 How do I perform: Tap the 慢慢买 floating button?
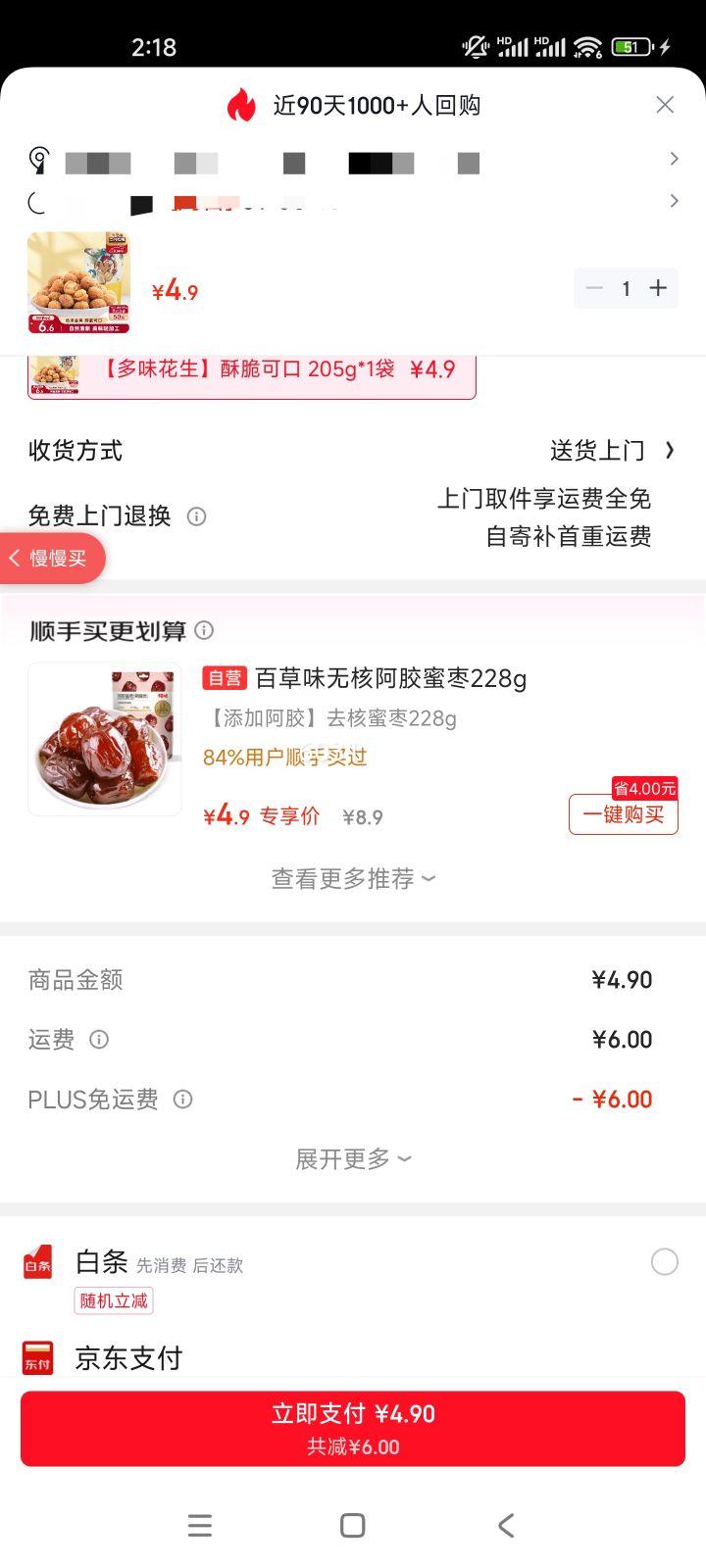(x=51, y=558)
